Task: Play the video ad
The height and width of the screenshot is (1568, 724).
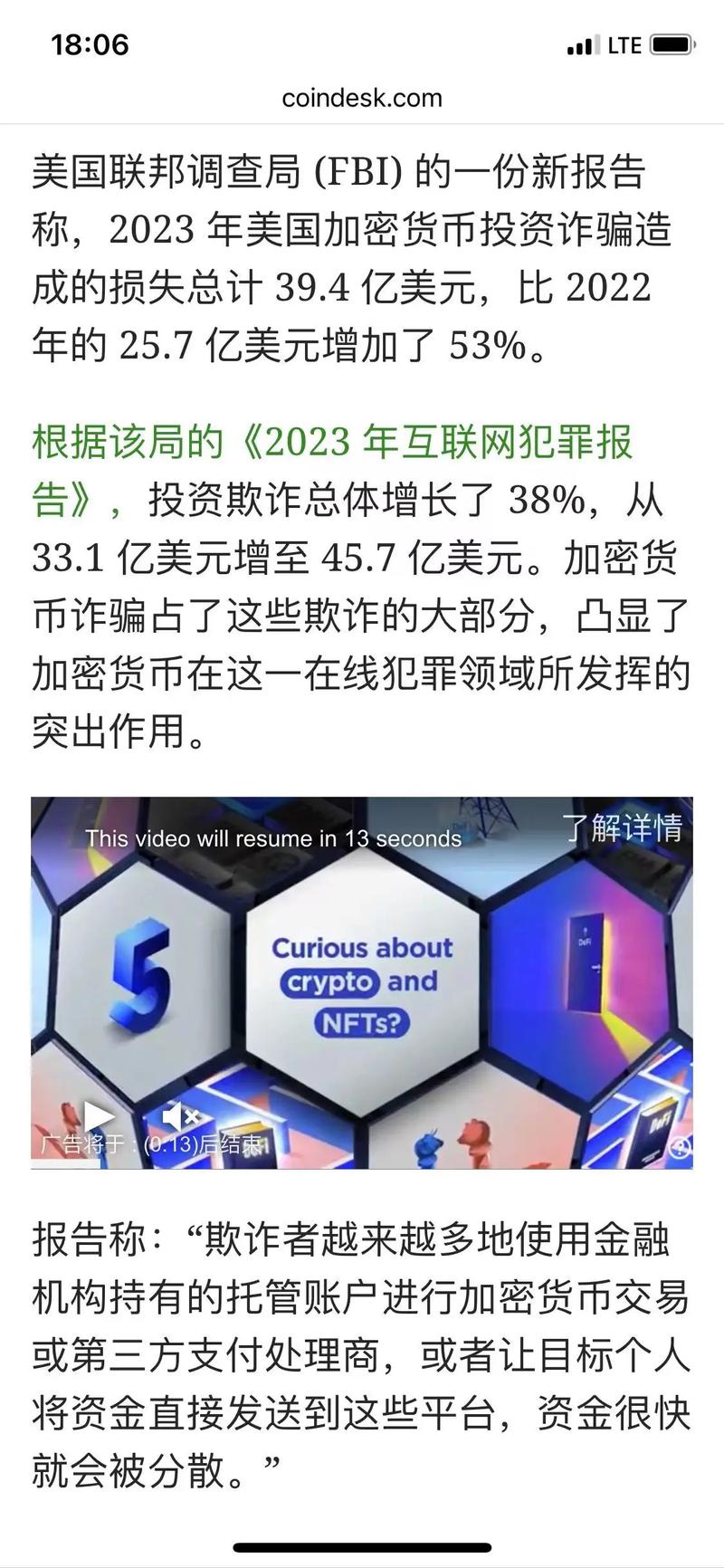Action: click(x=98, y=1115)
